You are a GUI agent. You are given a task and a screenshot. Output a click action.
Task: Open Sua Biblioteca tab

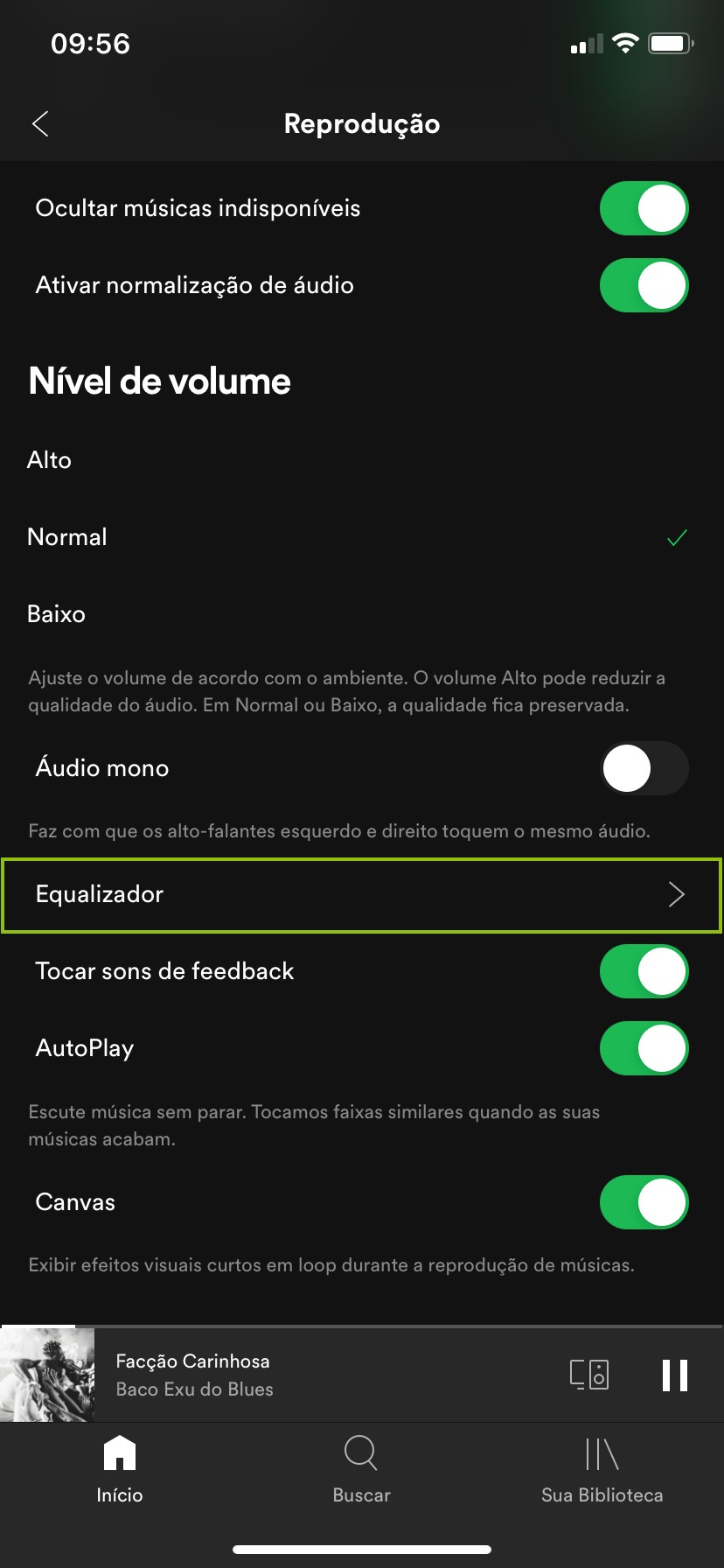pos(602,1469)
